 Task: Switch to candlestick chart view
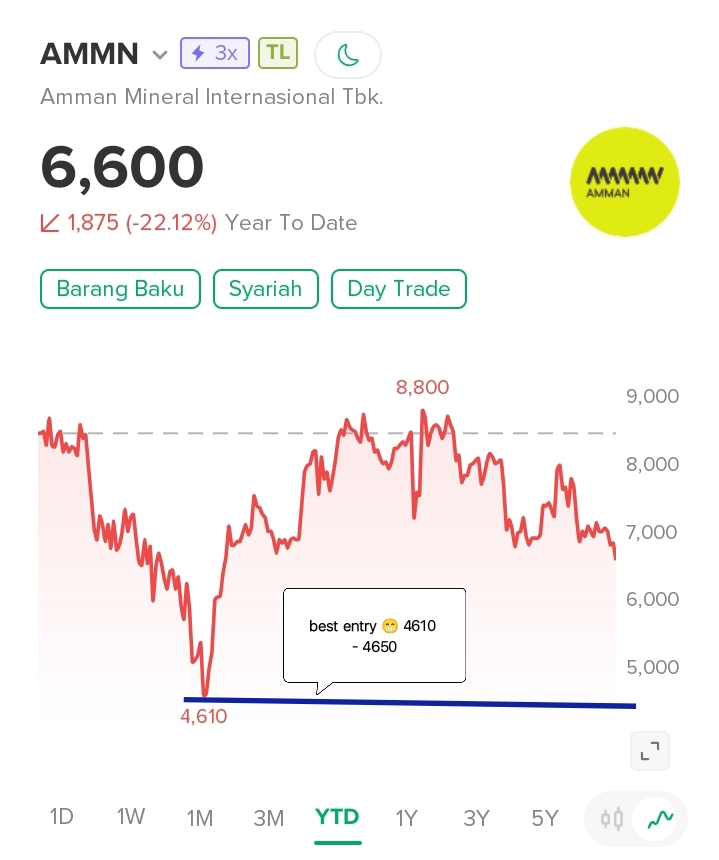(611, 819)
